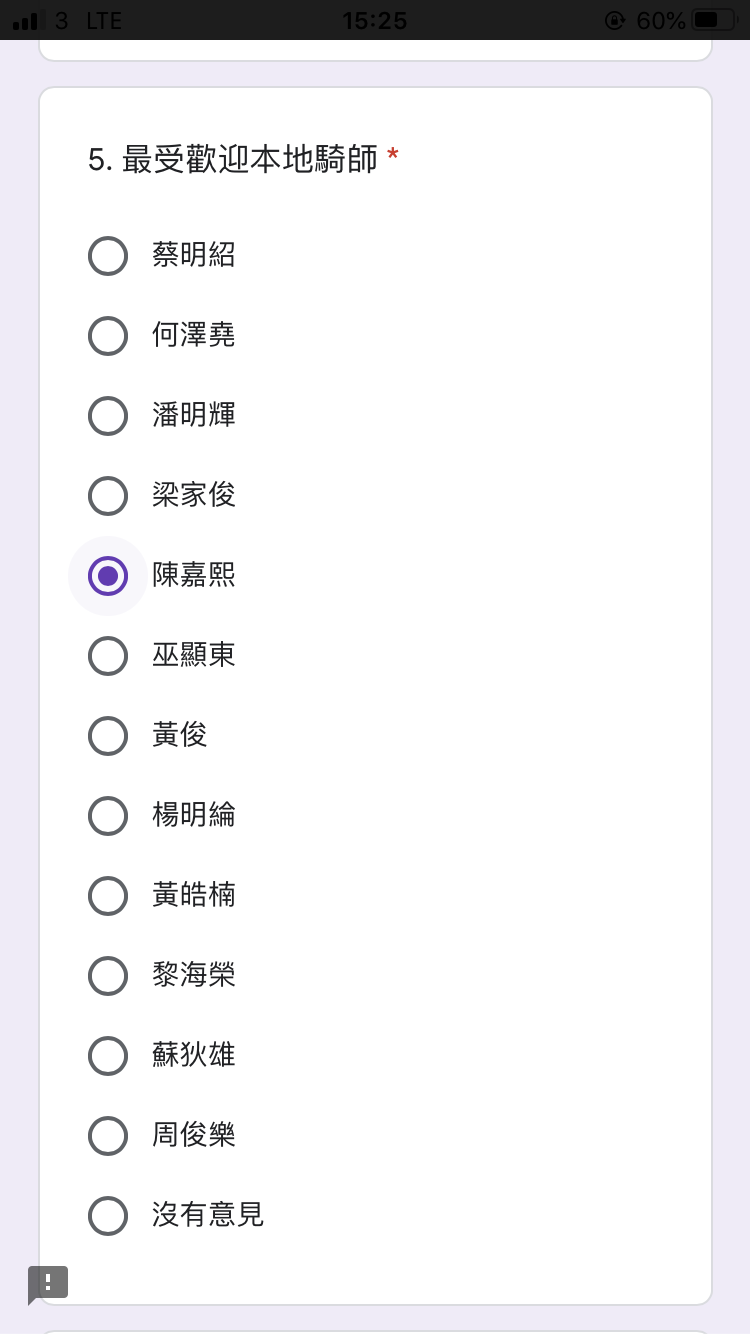Select 黃俊 from the list

coord(108,736)
